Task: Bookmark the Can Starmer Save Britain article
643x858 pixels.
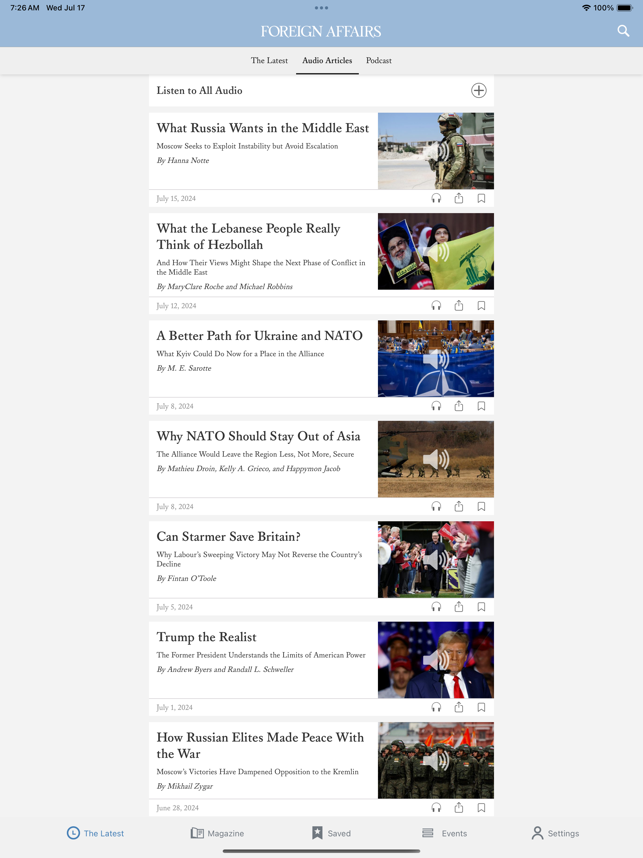Action: click(481, 607)
